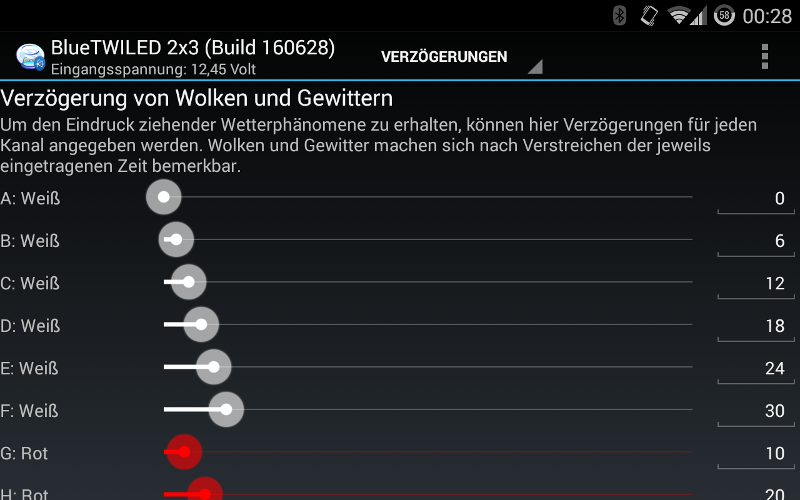Edit the B: Weiß value field showing 6
800x500 pixels.
[755, 241]
